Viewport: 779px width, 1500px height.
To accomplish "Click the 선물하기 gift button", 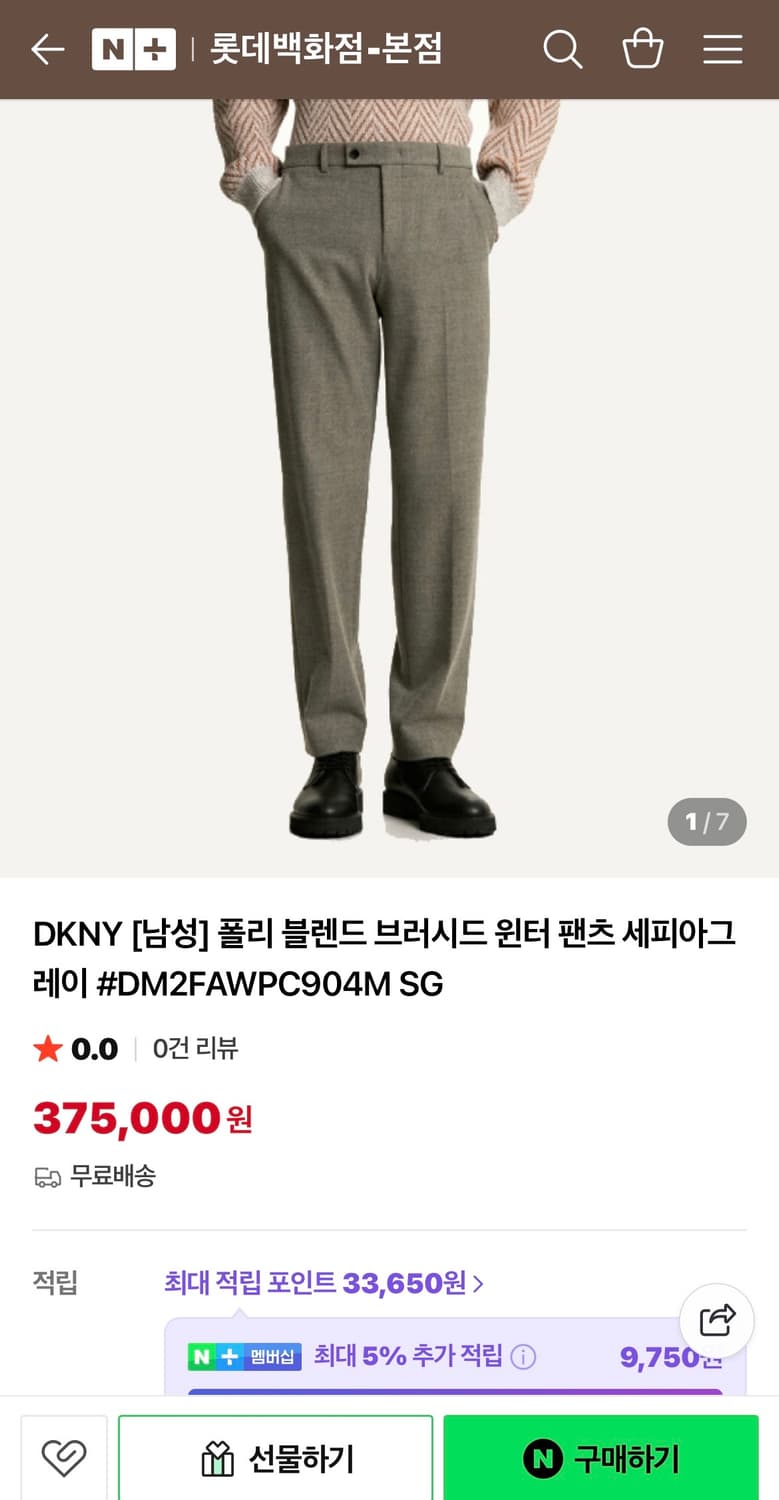I will [x=274, y=1458].
